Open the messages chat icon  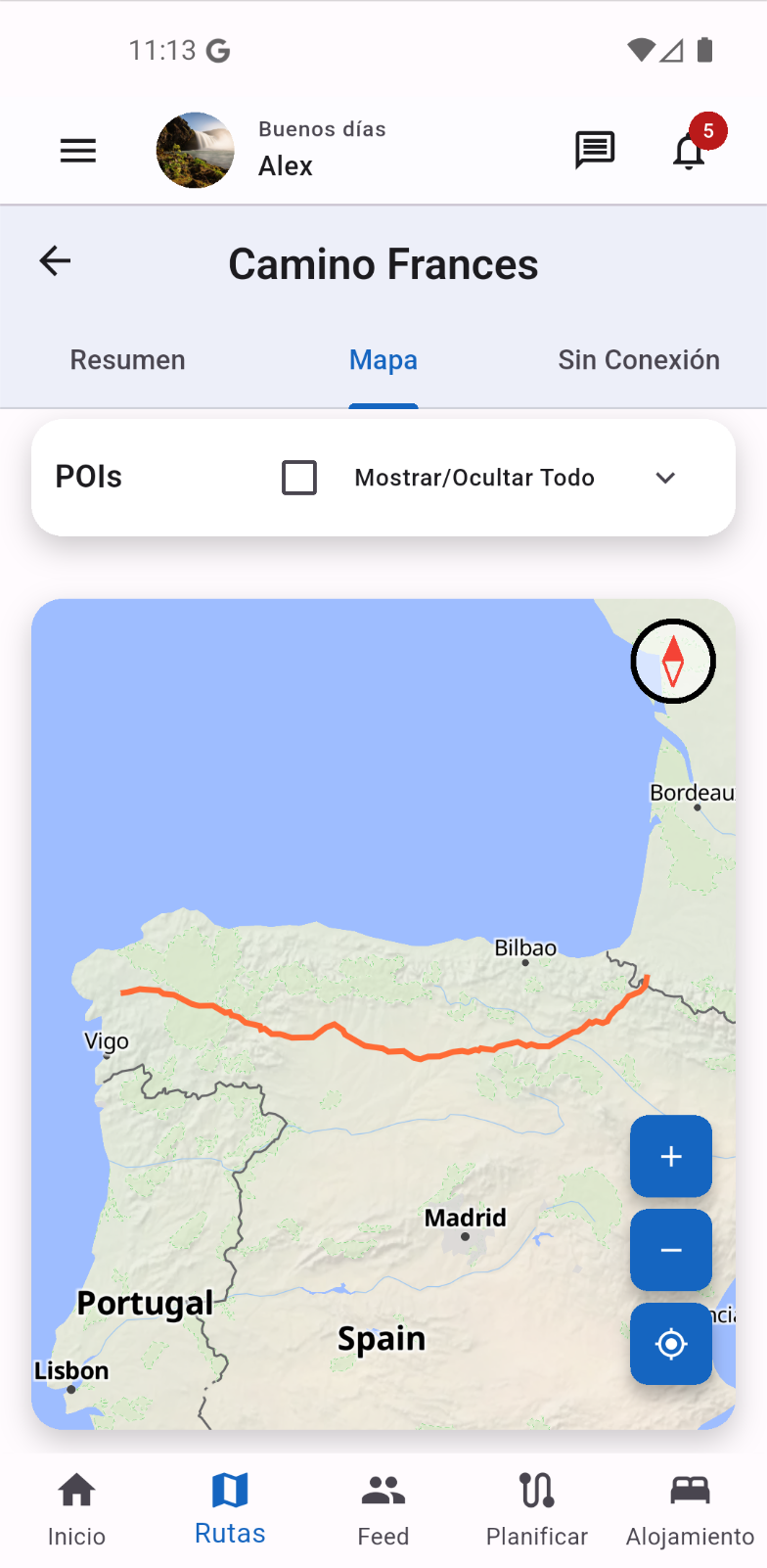pos(594,151)
